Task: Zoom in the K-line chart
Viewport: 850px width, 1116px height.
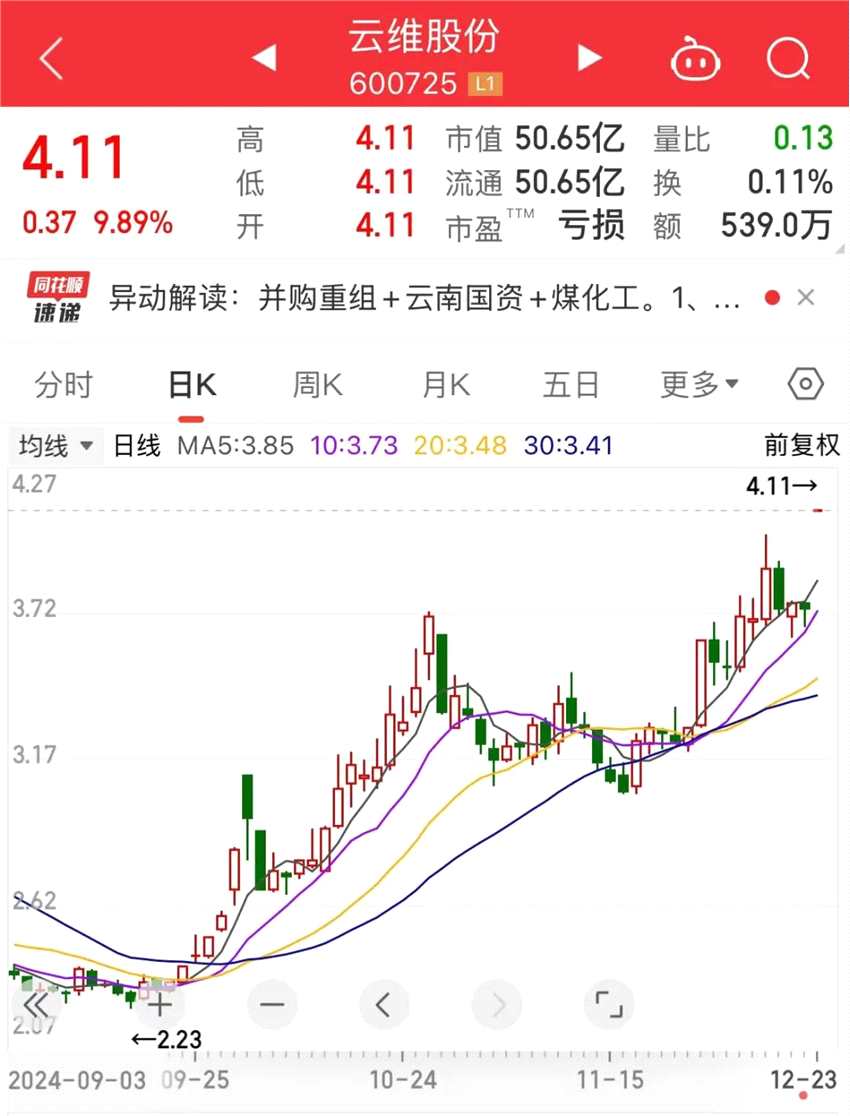Action: [x=160, y=1004]
